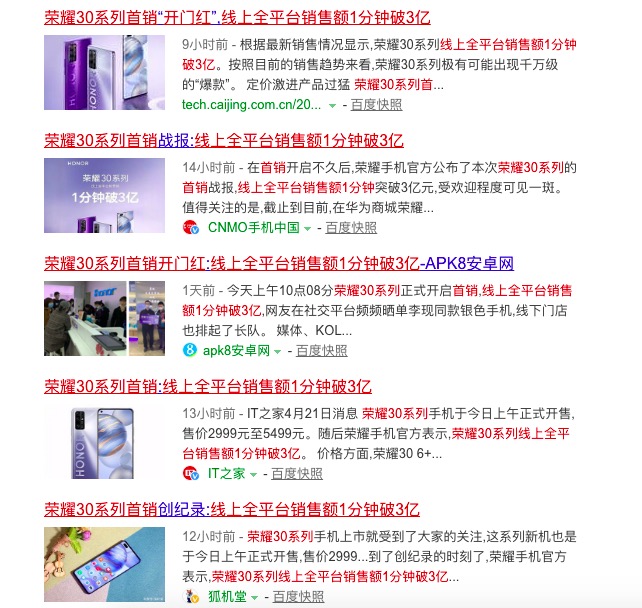Open 百度快照 for the tech.caijing.com.cn result
This screenshot has width=642, height=608.
tap(376, 104)
